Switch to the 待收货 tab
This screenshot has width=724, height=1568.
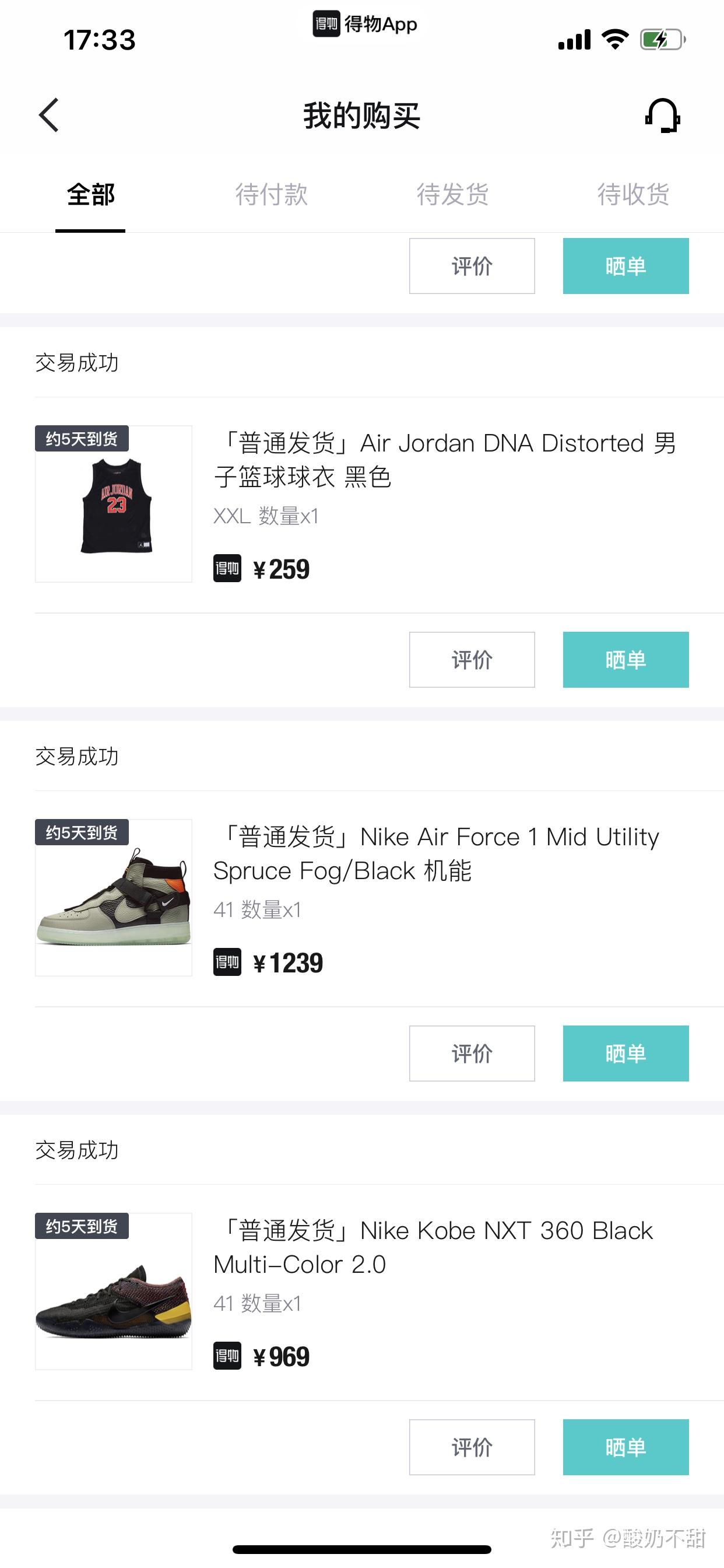click(x=632, y=195)
